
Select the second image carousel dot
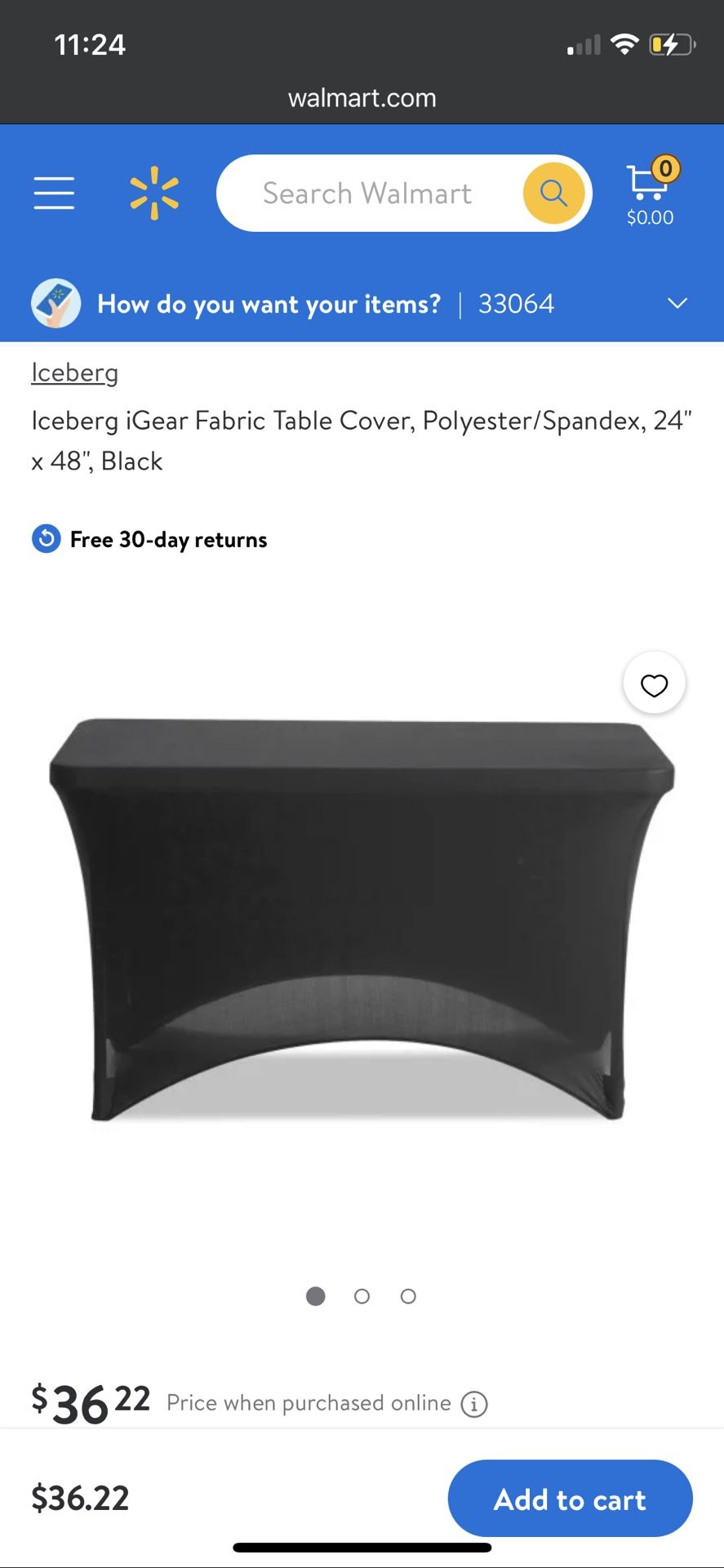point(362,1296)
